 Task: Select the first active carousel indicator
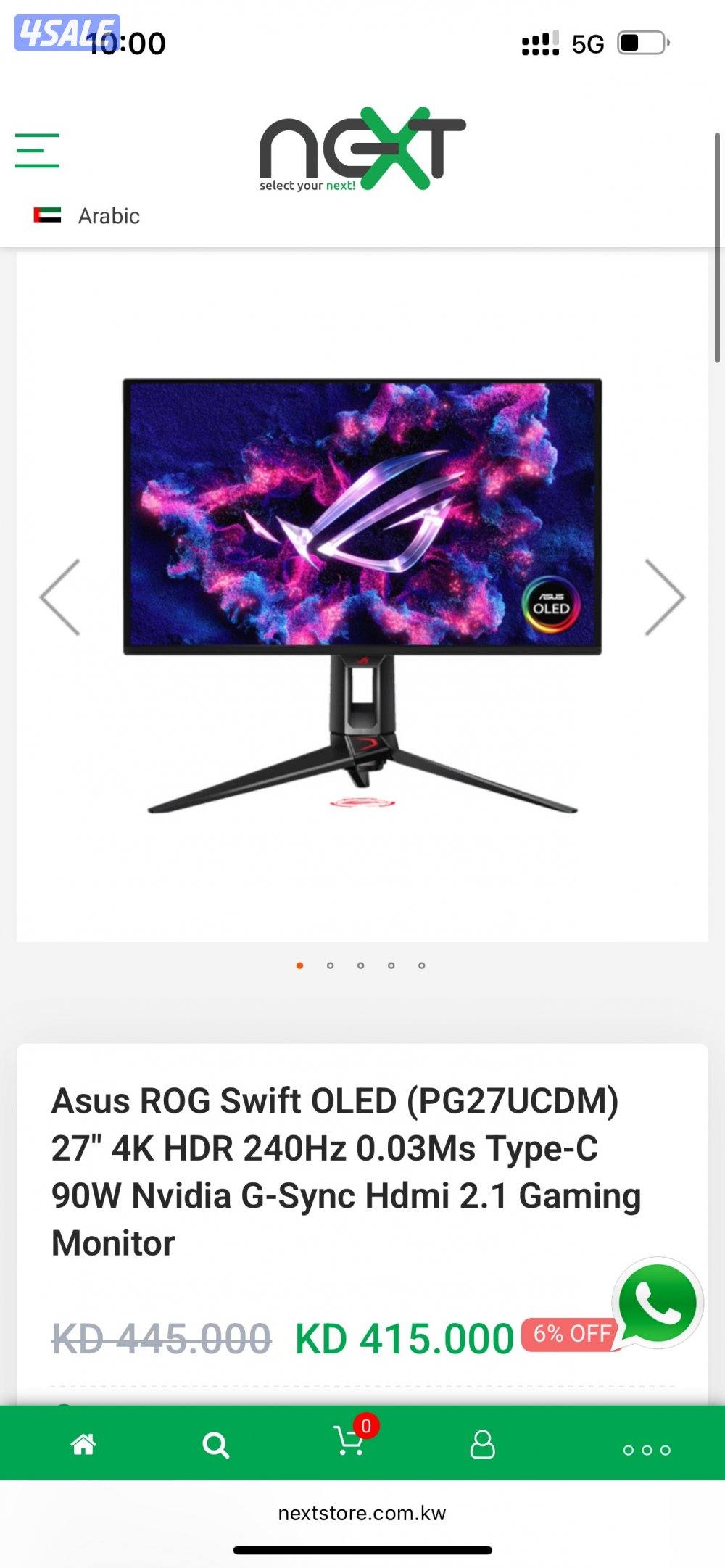300,965
